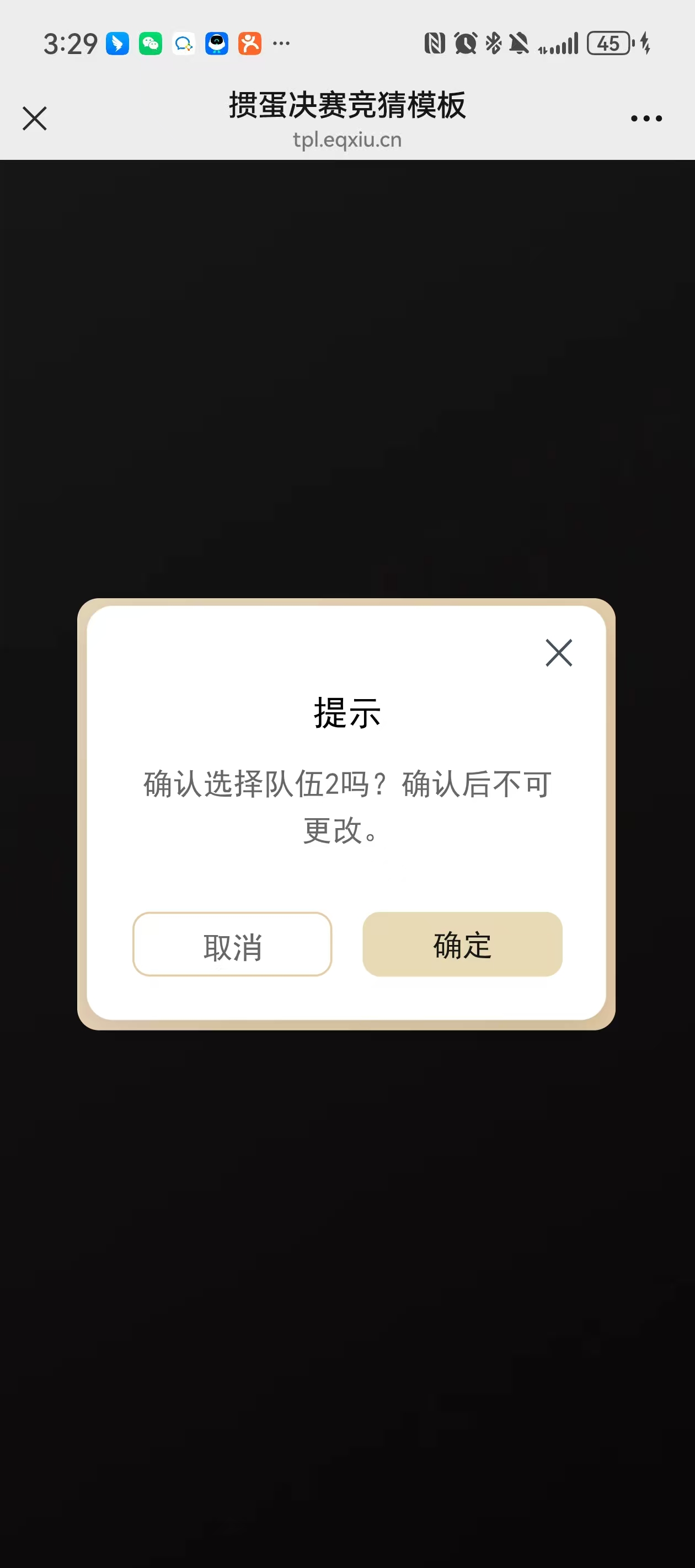This screenshot has width=695, height=1568.
Task: Tap 取消 to cancel team selection
Action: 232,944
